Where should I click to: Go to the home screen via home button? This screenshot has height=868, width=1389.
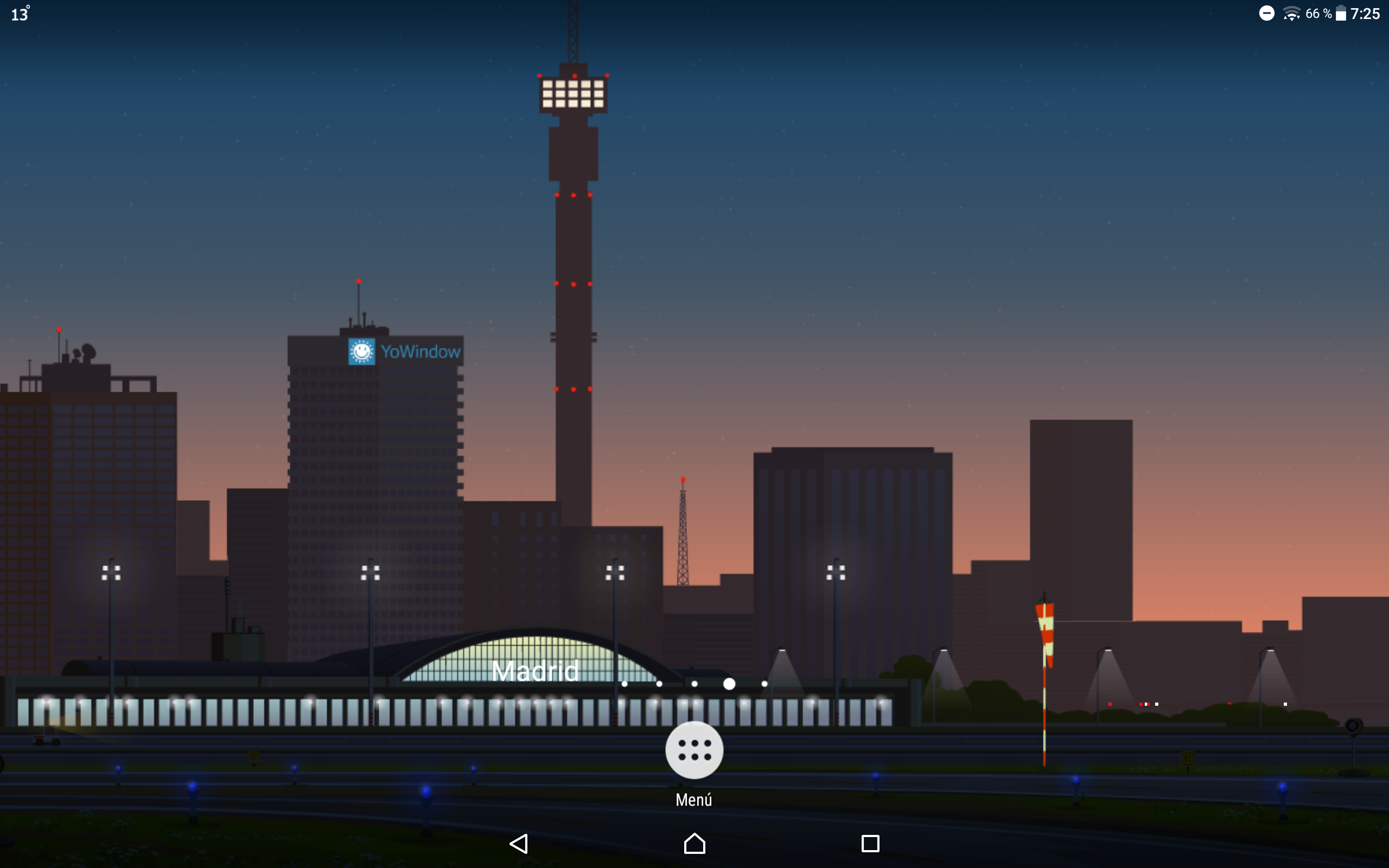pos(694,843)
